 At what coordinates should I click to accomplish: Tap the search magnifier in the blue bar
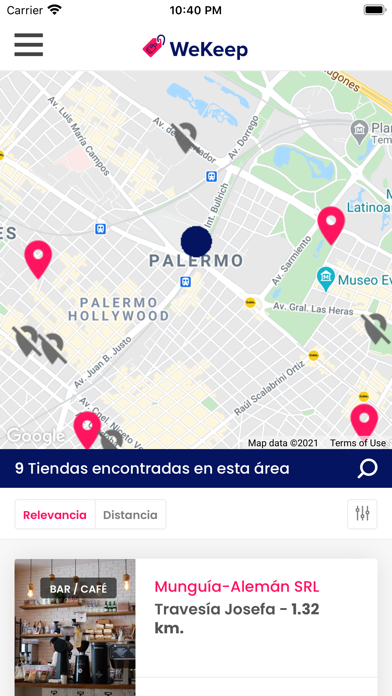pos(368,468)
